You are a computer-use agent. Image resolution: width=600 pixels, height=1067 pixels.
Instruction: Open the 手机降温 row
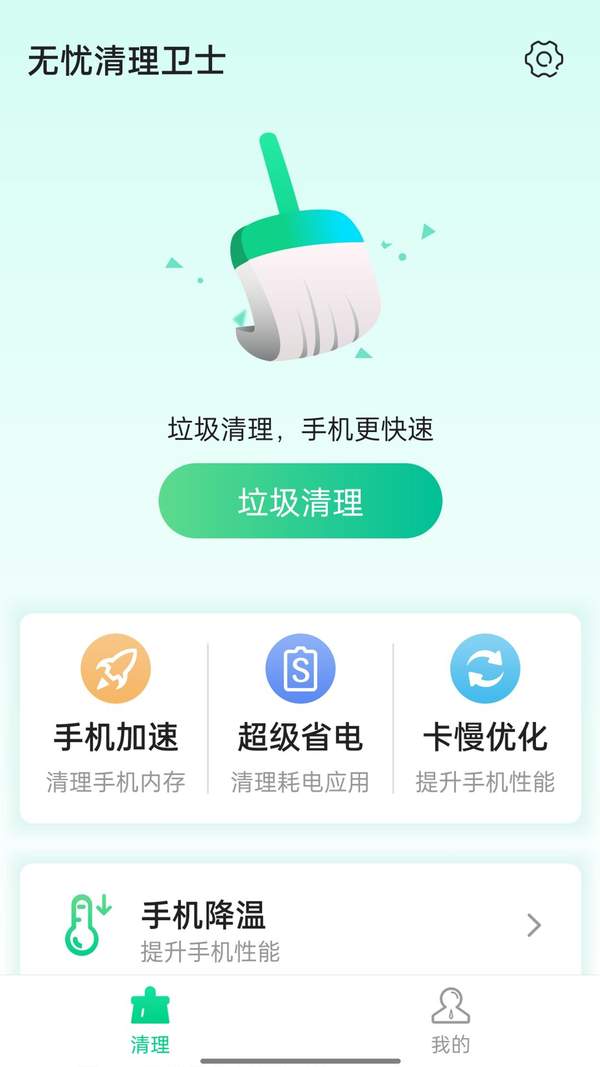point(300,925)
